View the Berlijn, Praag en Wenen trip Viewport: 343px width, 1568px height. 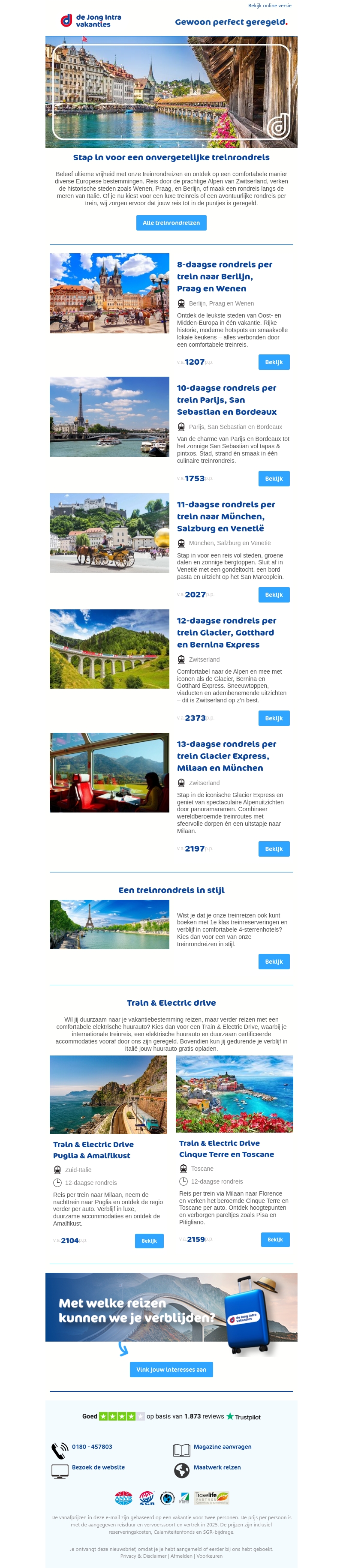click(x=274, y=362)
